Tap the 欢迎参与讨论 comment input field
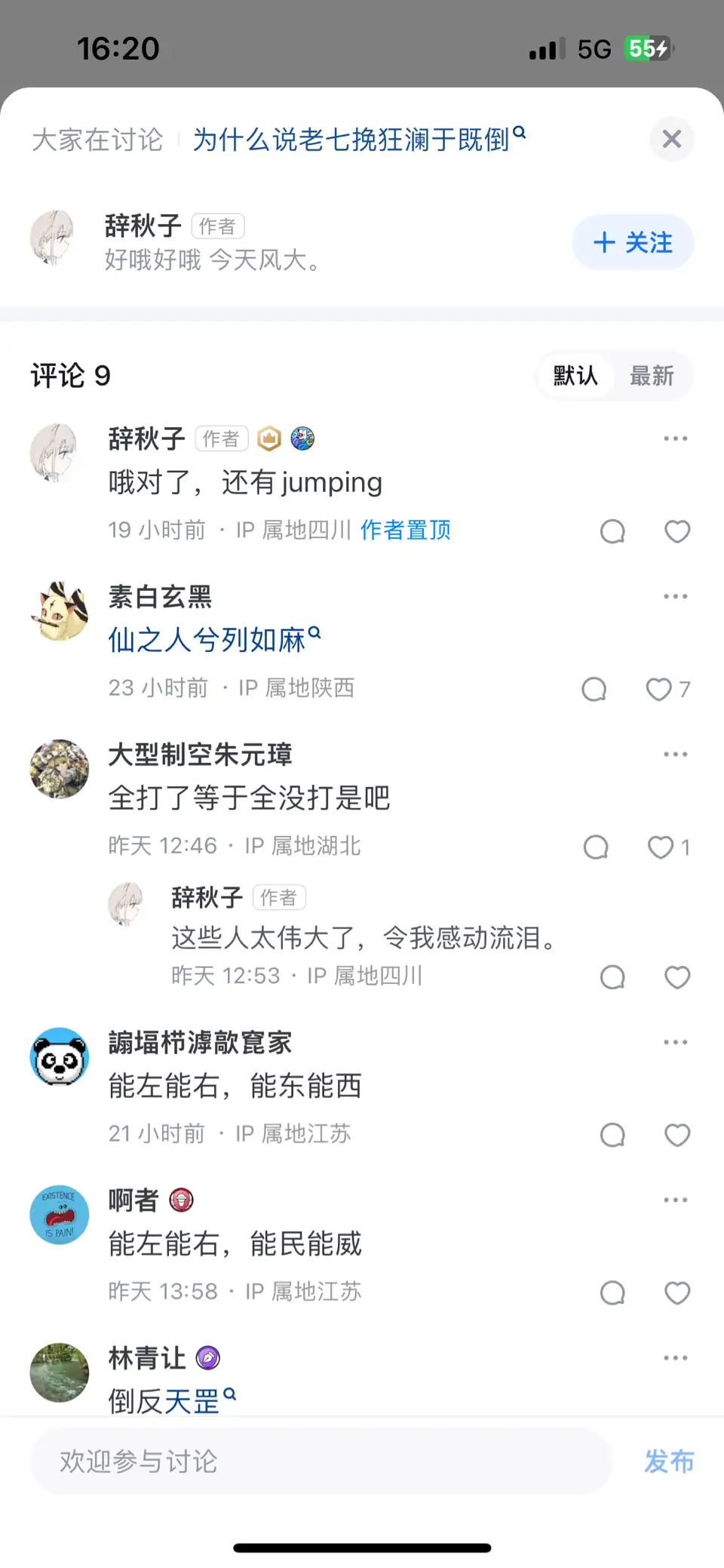The height and width of the screenshot is (1568, 724). coord(321,1462)
